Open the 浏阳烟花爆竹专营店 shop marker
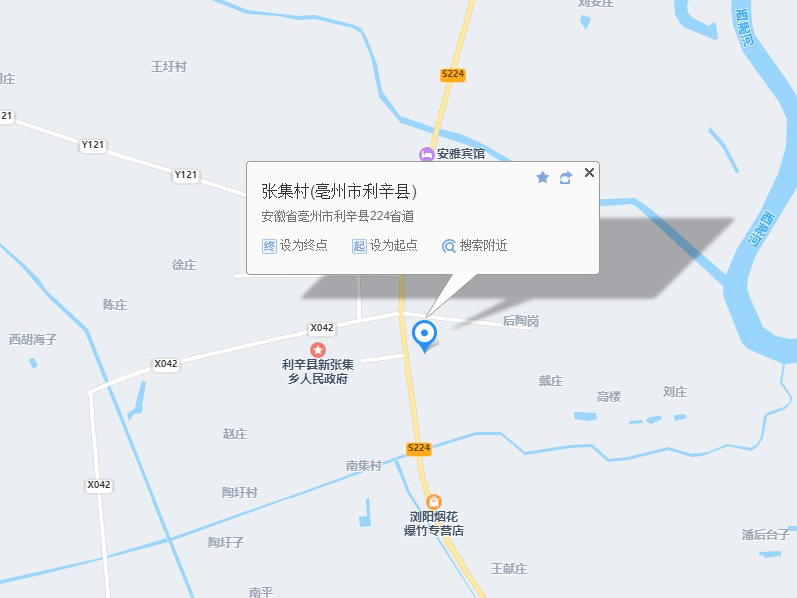Screen dimensions: 797x598 (x=434, y=502)
